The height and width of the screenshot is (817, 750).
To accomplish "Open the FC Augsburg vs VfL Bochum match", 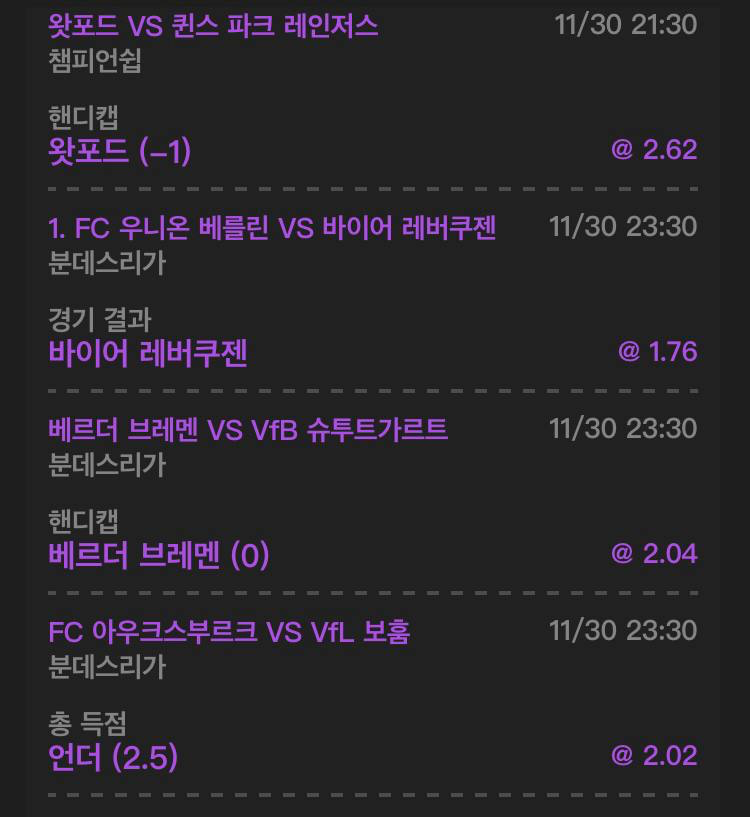I will pyautogui.click(x=229, y=631).
